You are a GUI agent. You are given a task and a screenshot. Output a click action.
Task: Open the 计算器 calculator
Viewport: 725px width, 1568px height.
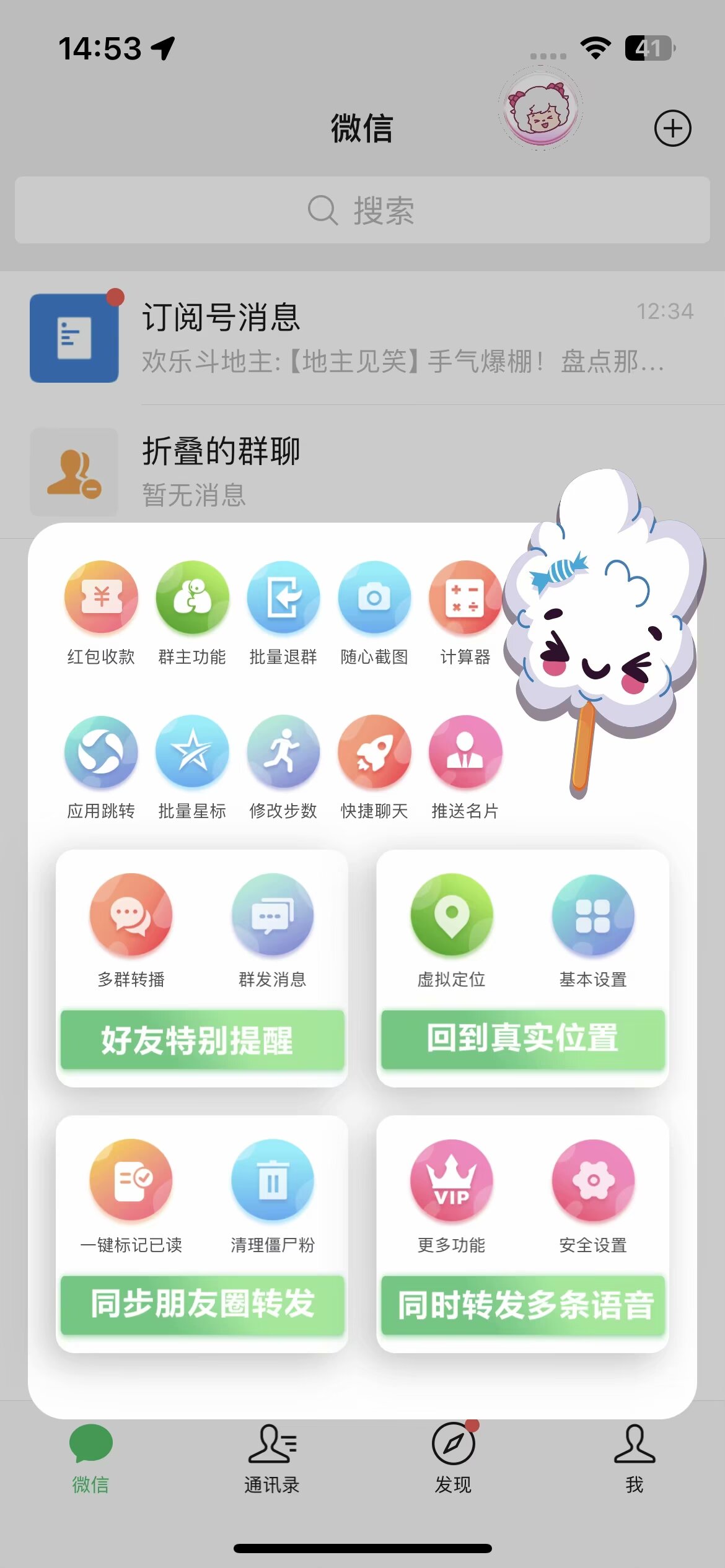[x=465, y=598]
